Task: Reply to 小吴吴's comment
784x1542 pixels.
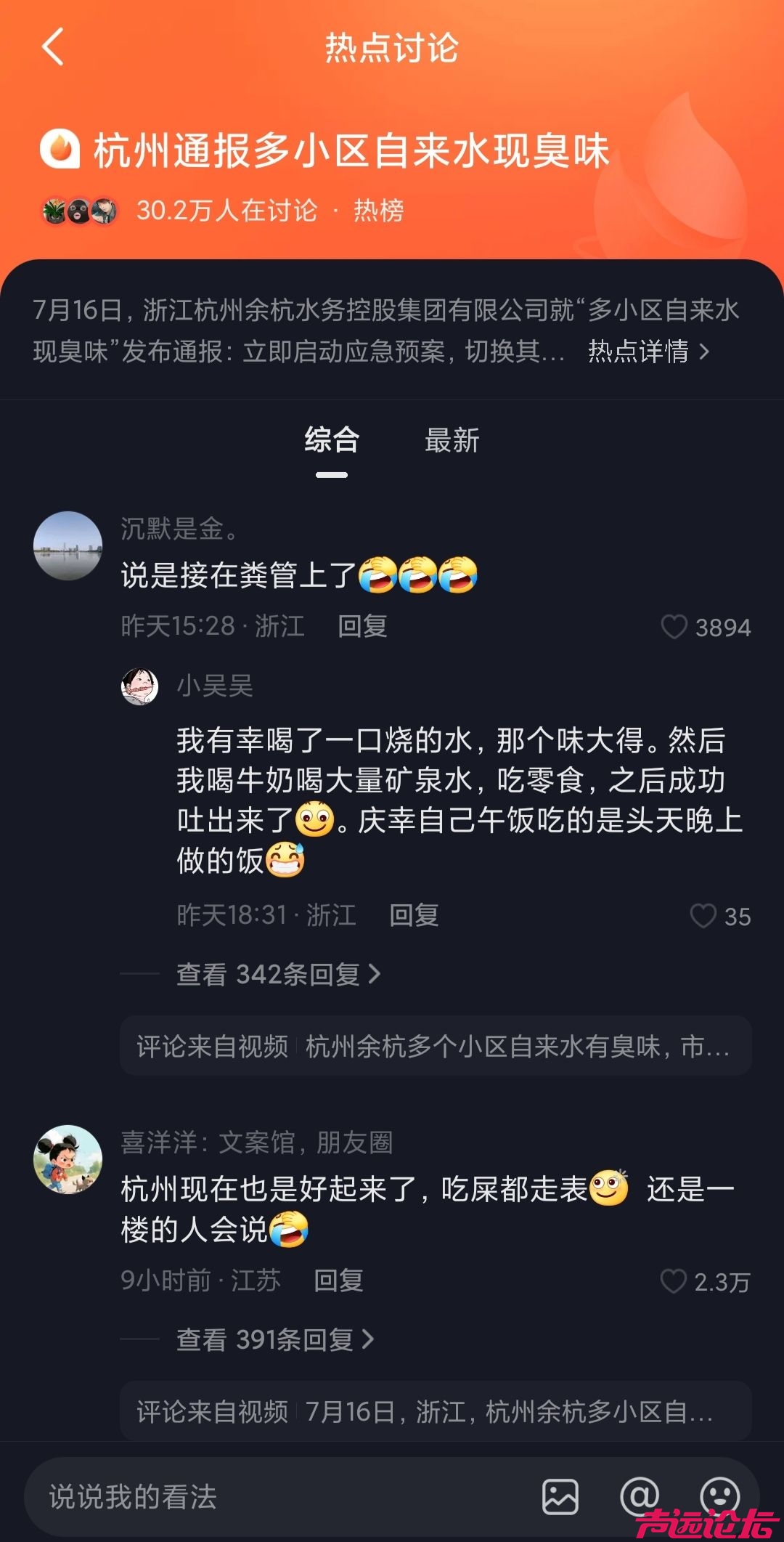Action: click(x=414, y=915)
